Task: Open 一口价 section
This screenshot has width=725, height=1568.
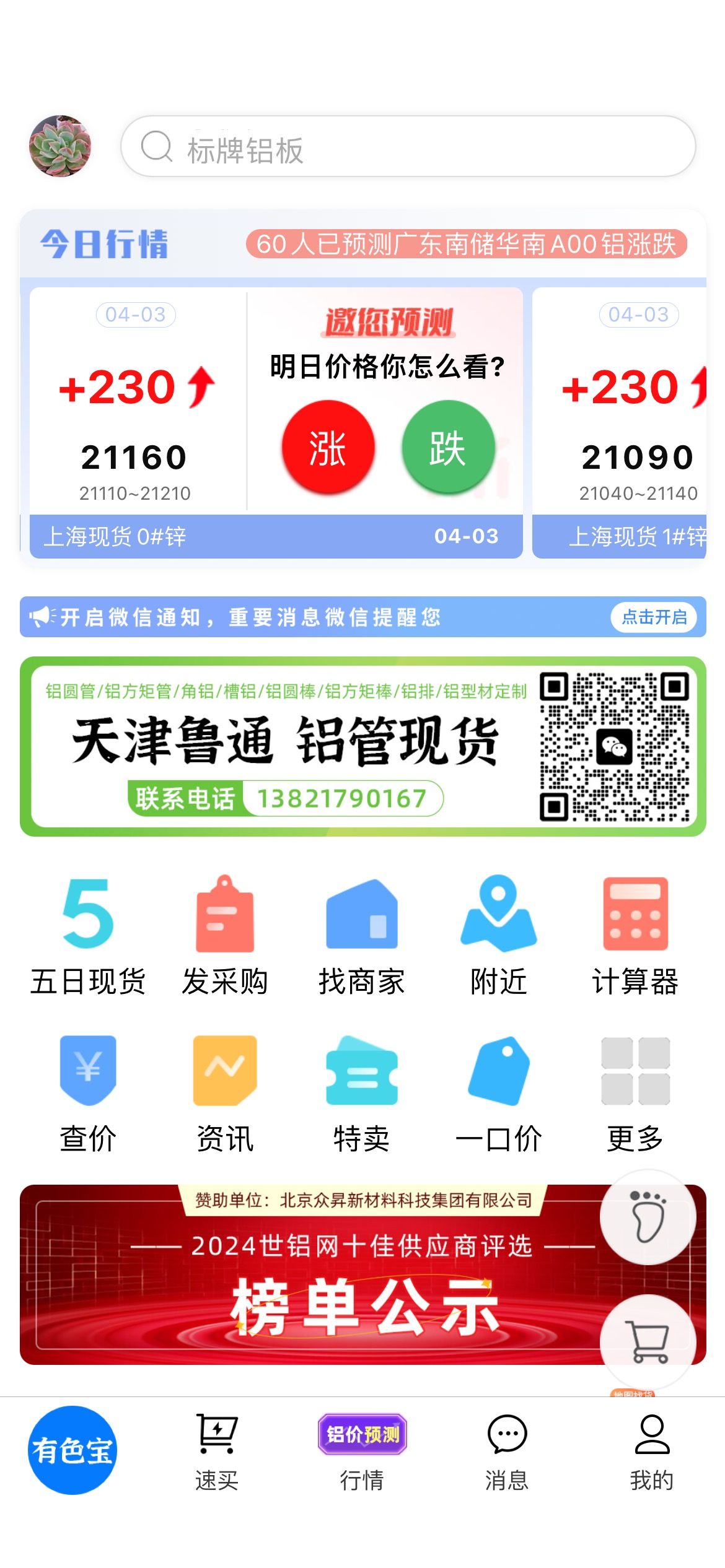Action: click(x=499, y=1094)
